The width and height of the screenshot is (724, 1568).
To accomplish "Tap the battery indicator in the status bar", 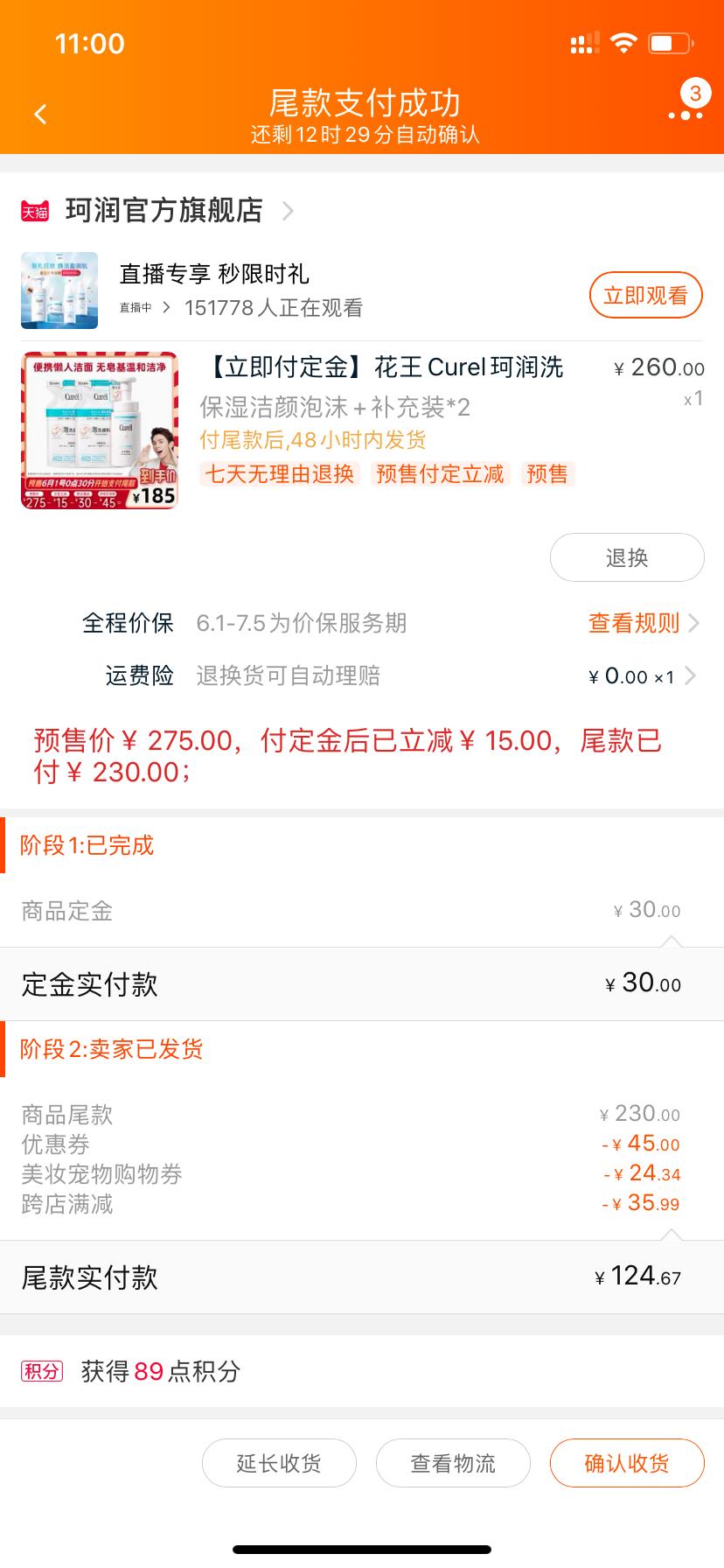I will [x=670, y=42].
